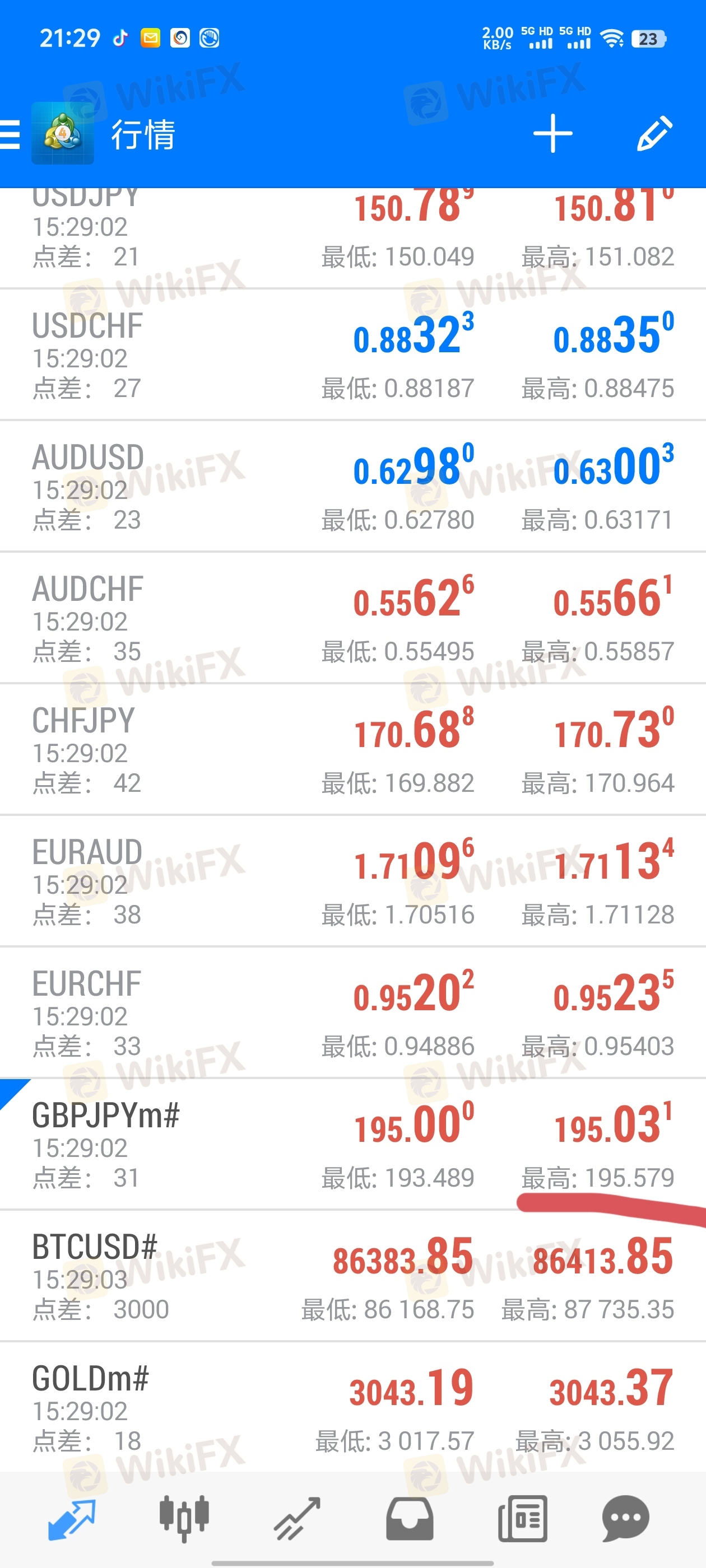
Task: Open the EURAUD quote row
Action: [352, 881]
